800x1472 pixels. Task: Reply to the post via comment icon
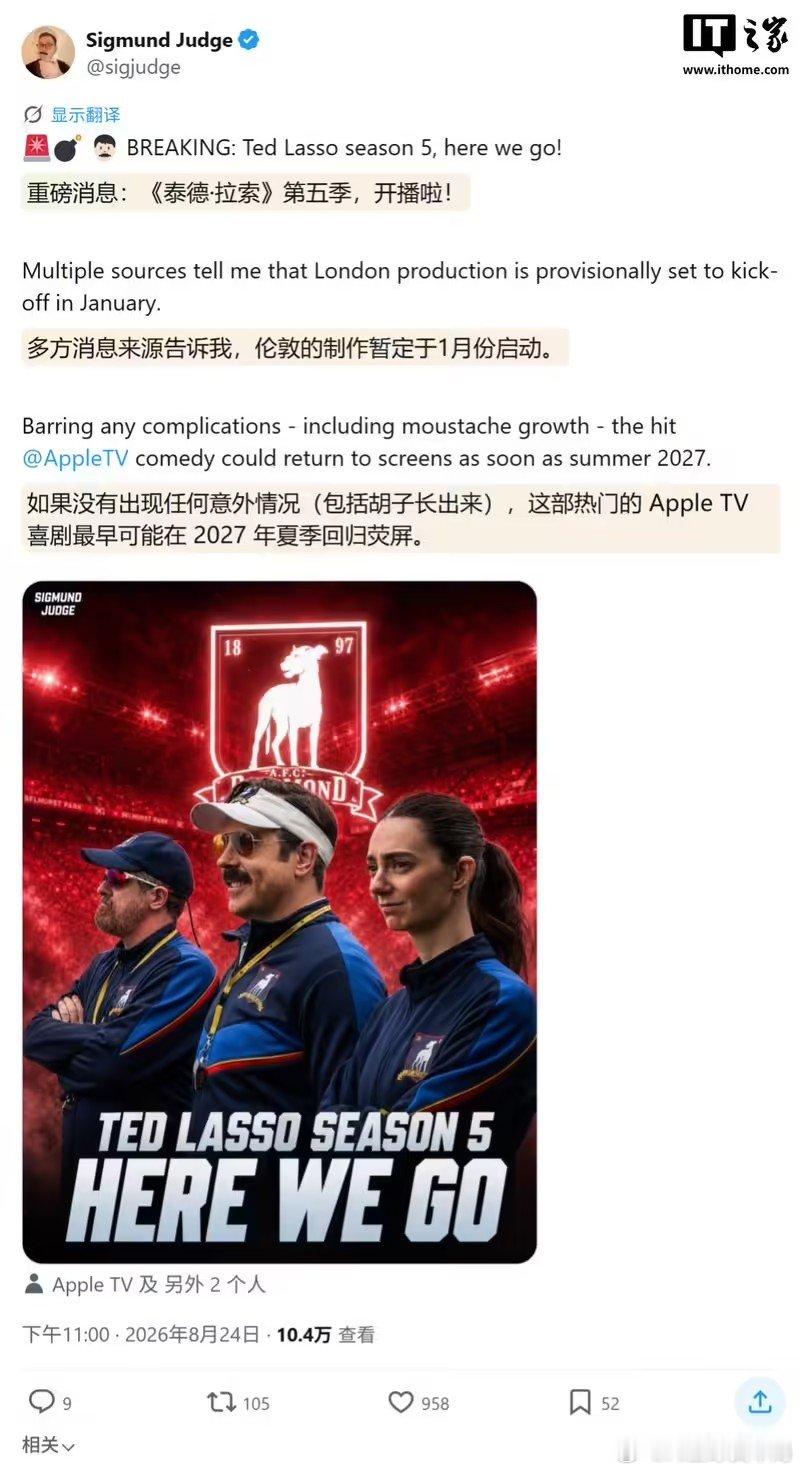tap(41, 1402)
